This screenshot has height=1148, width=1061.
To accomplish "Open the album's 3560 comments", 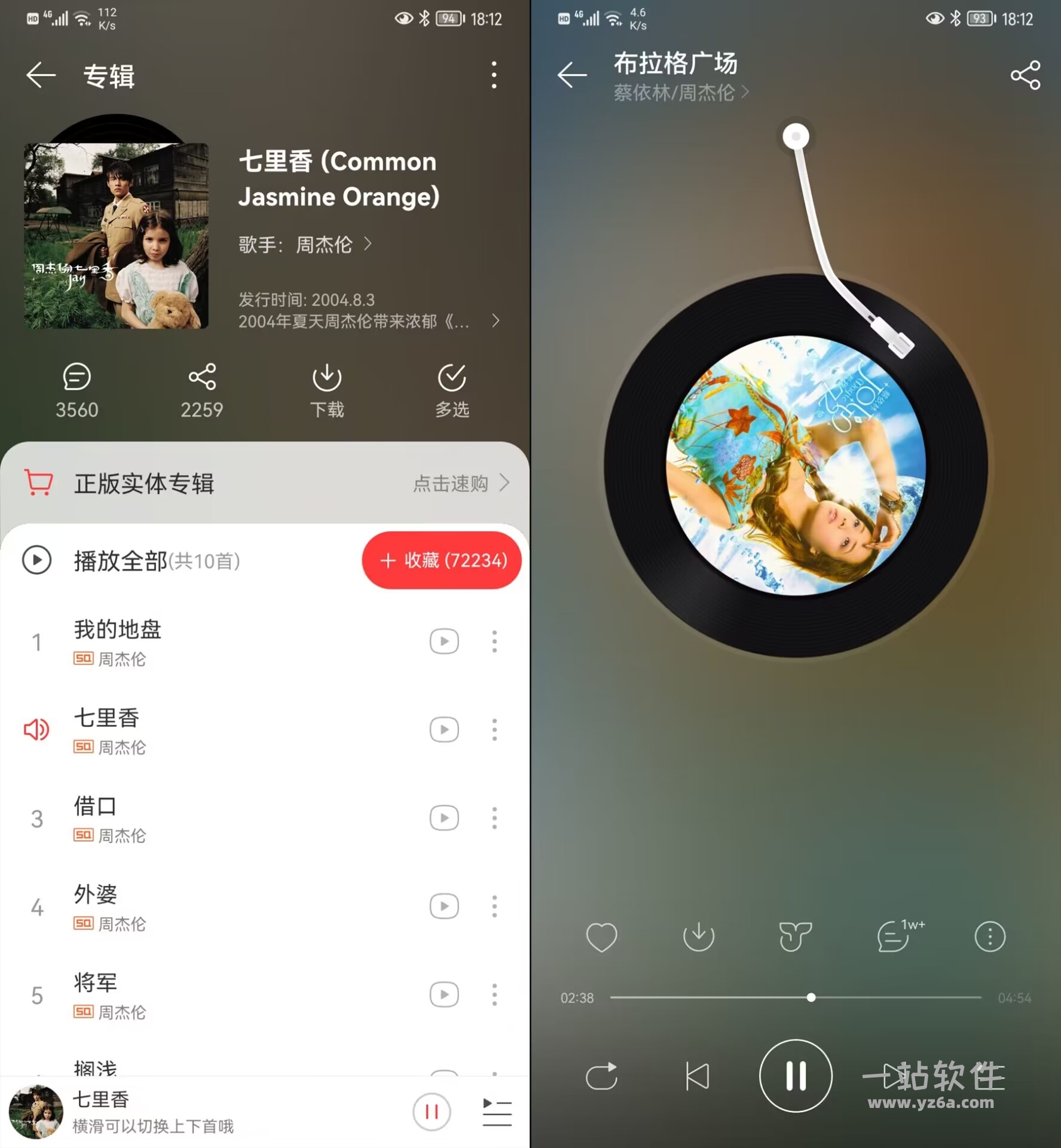I will click(77, 390).
